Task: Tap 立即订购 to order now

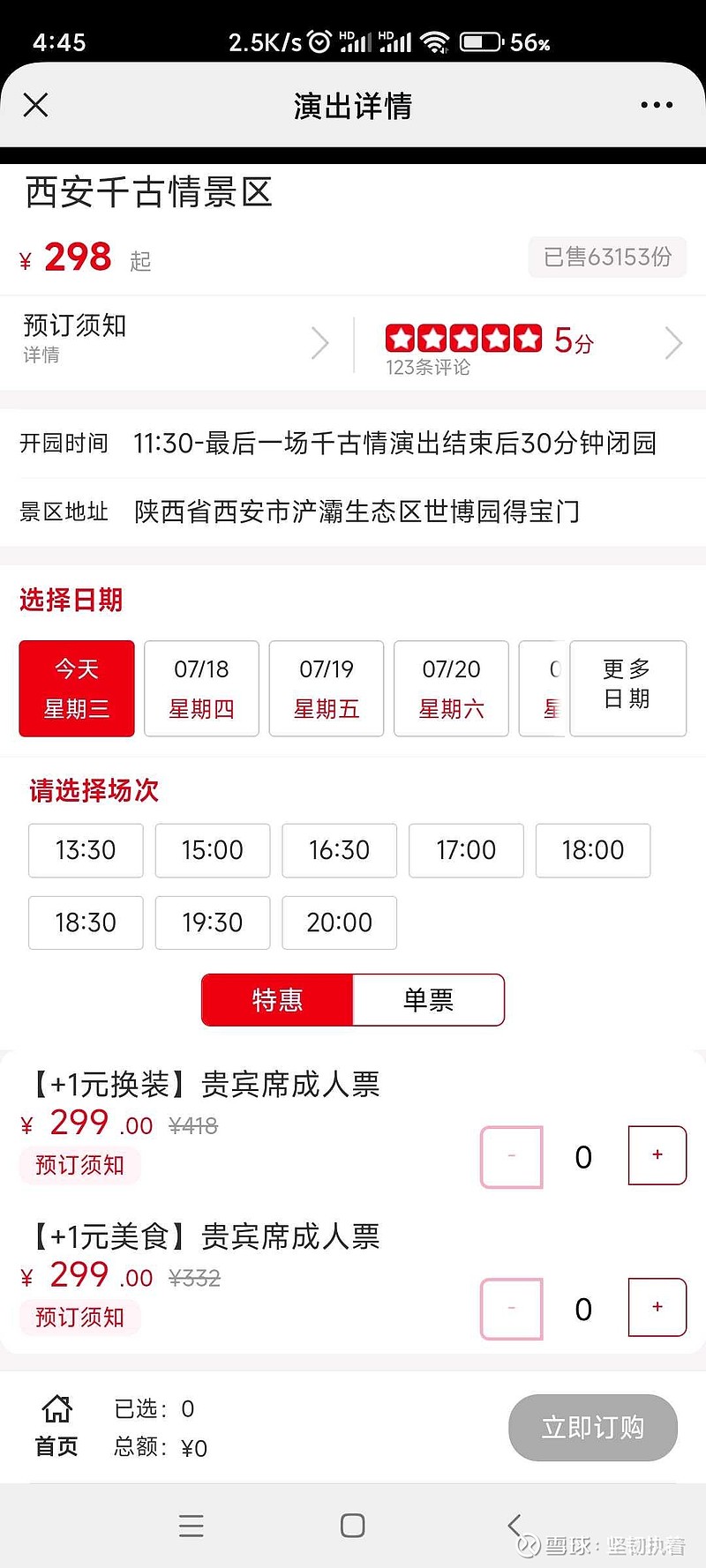Action: [x=593, y=1428]
